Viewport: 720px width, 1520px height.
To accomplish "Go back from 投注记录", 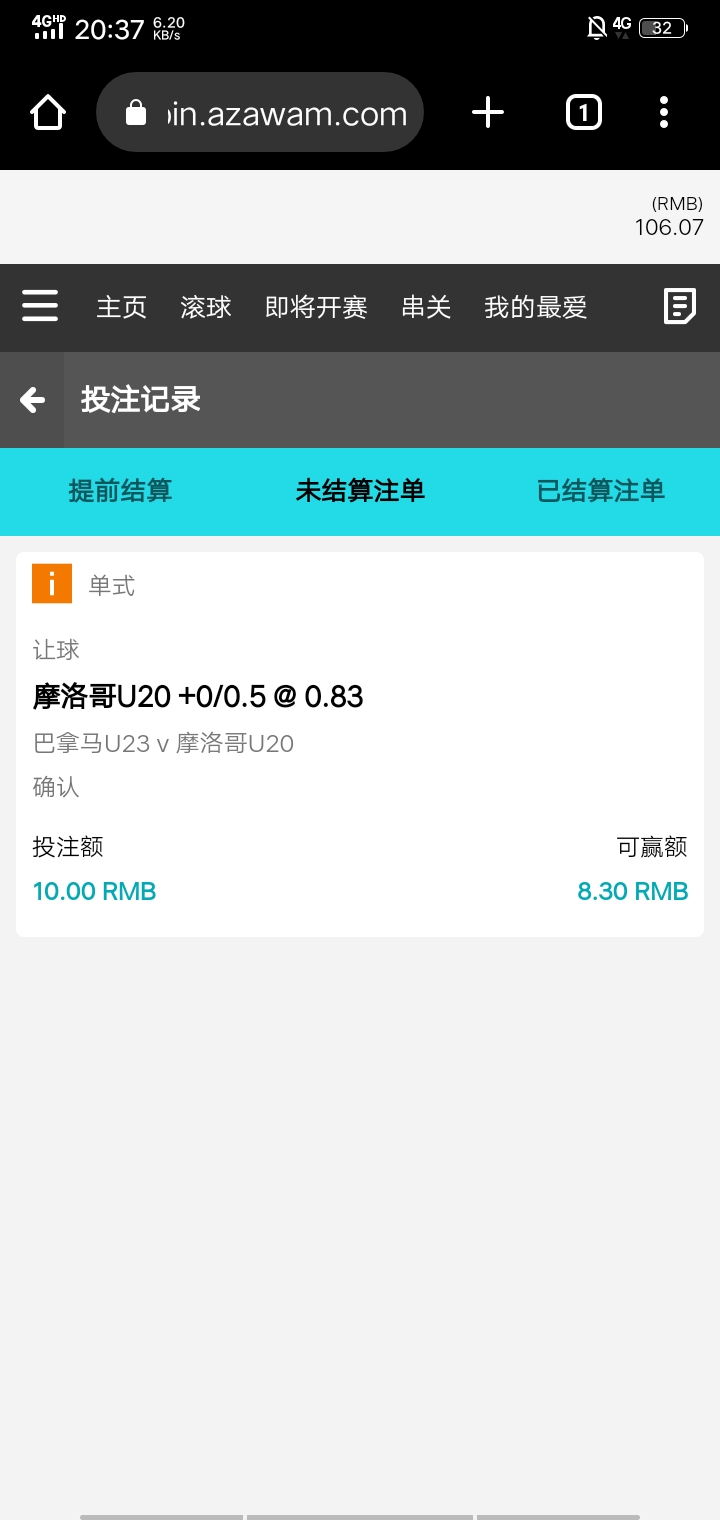I will click(32, 400).
